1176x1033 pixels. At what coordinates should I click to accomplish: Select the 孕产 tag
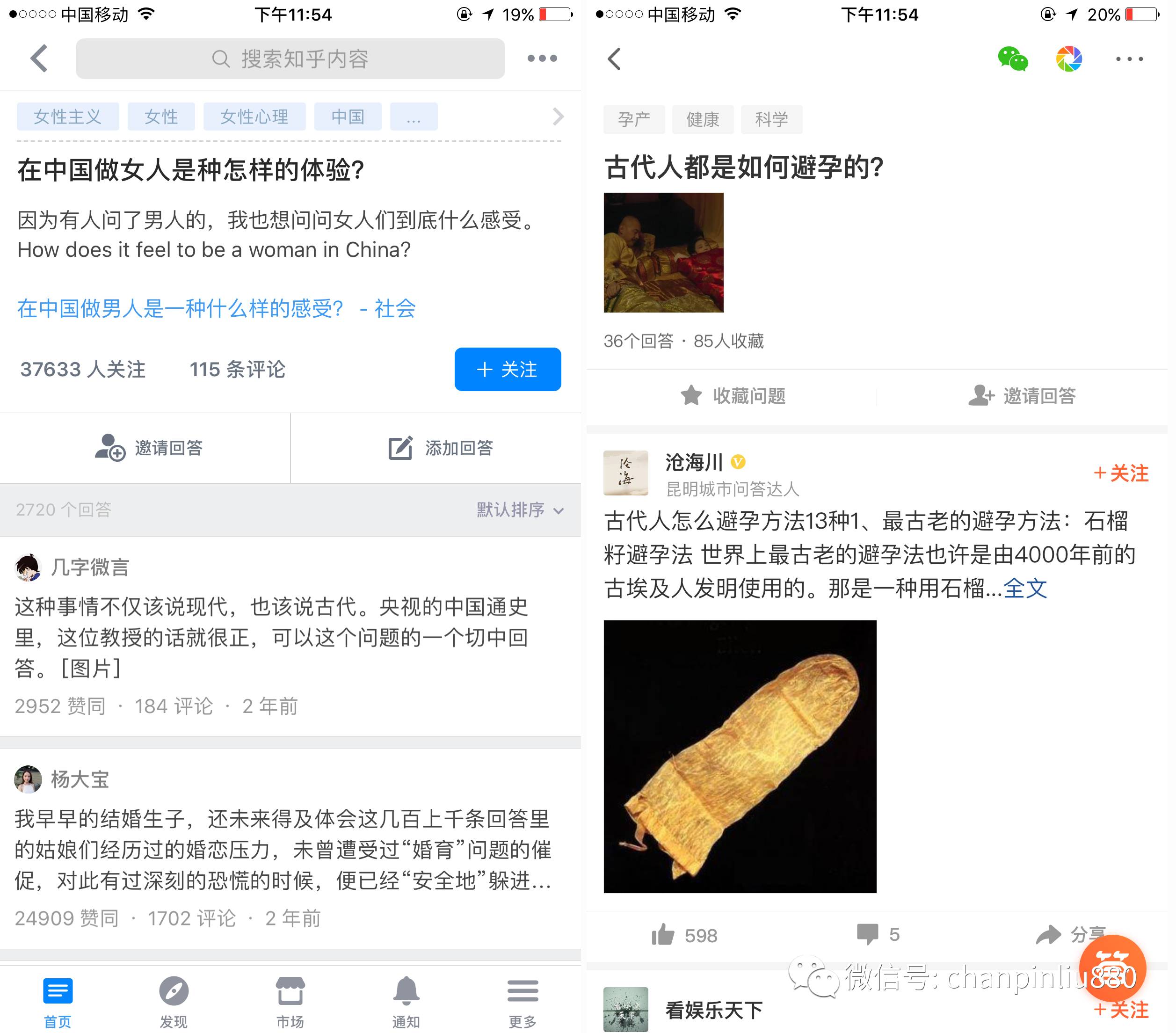[x=634, y=120]
